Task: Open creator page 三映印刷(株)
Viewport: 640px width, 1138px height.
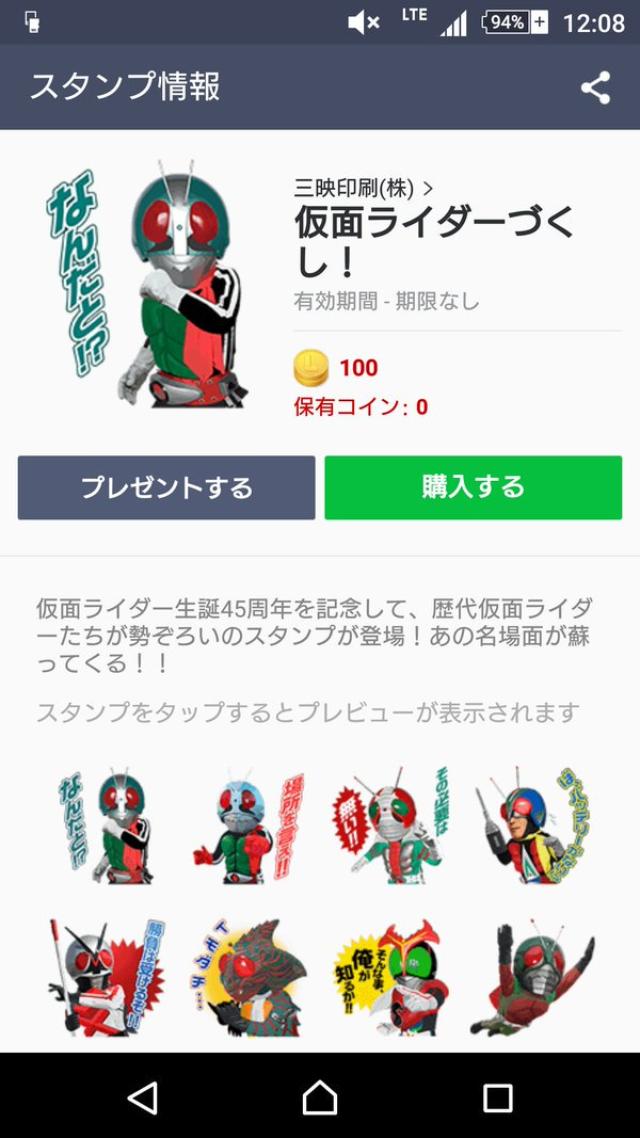Action: (x=362, y=187)
